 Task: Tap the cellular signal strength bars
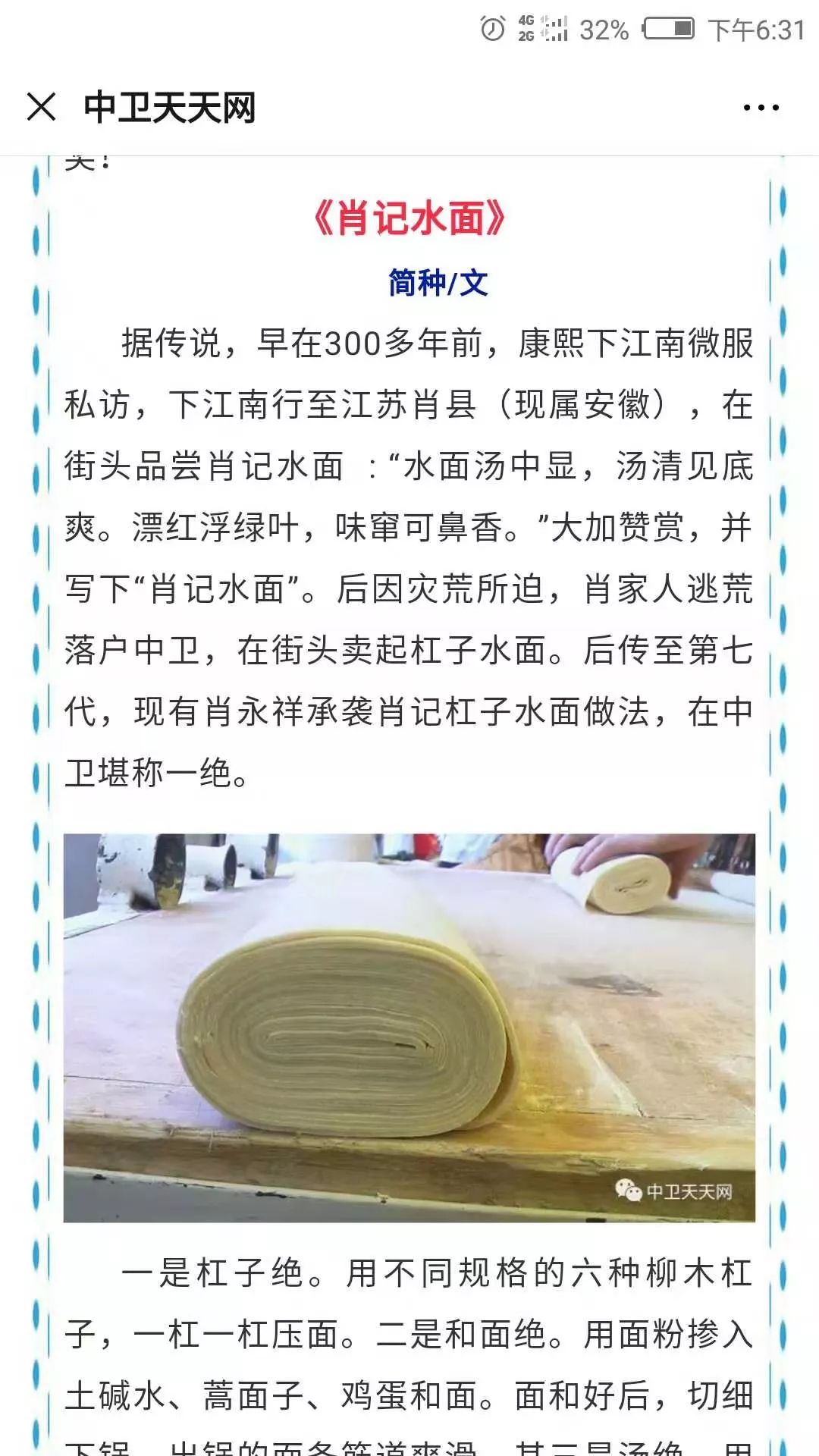click(557, 27)
